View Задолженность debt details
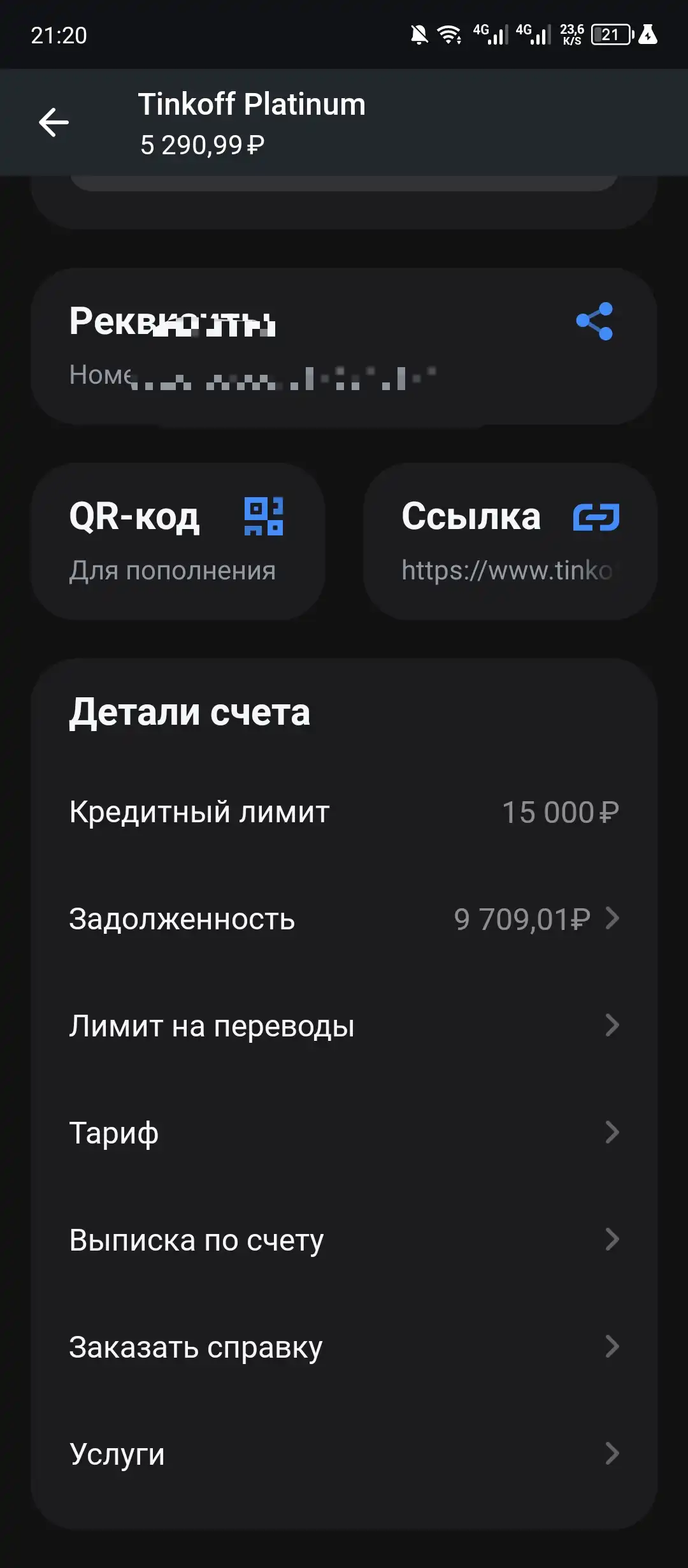 click(344, 919)
